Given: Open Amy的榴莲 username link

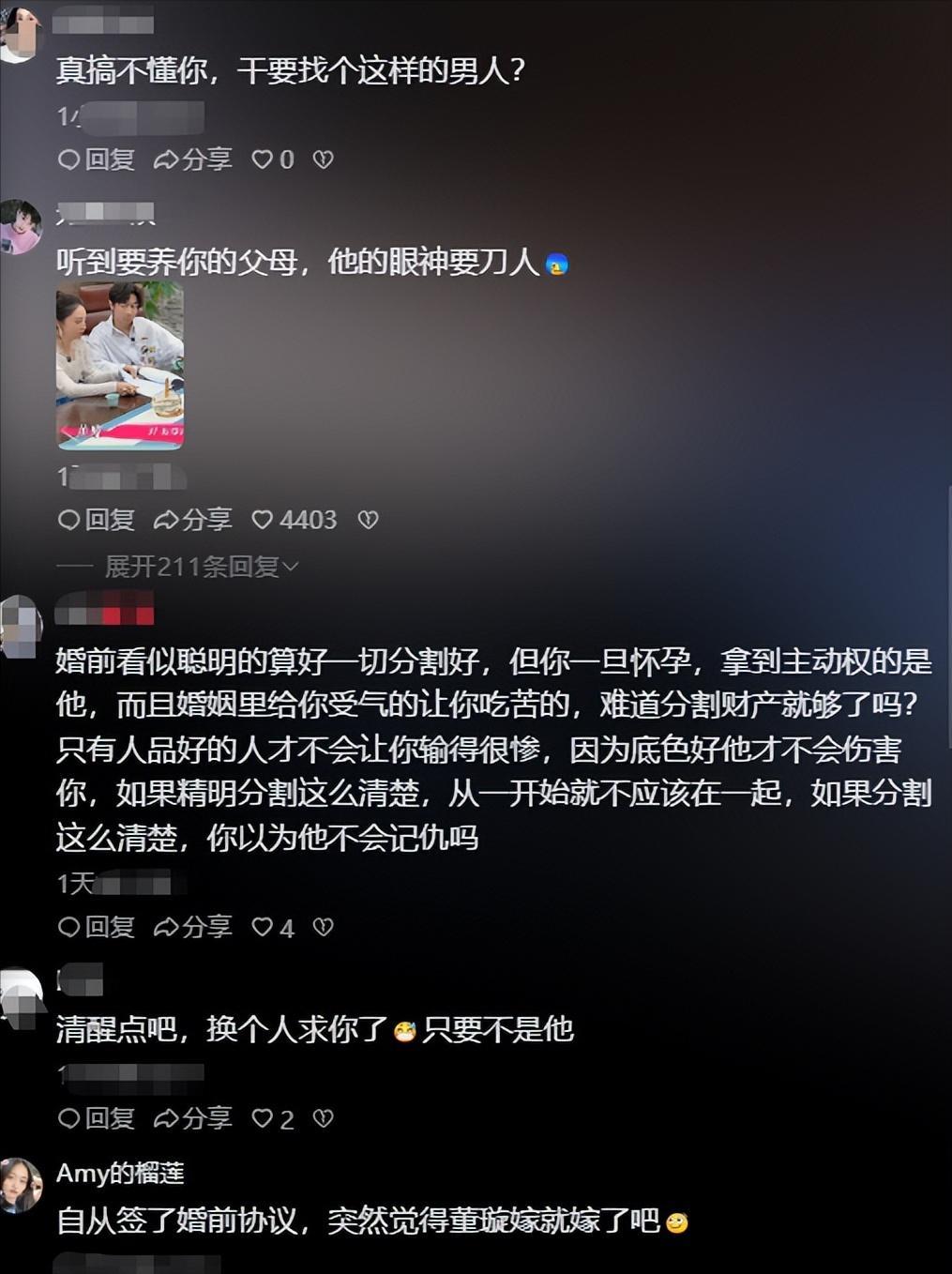Looking at the screenshot, I should [x=120, y=1173].
